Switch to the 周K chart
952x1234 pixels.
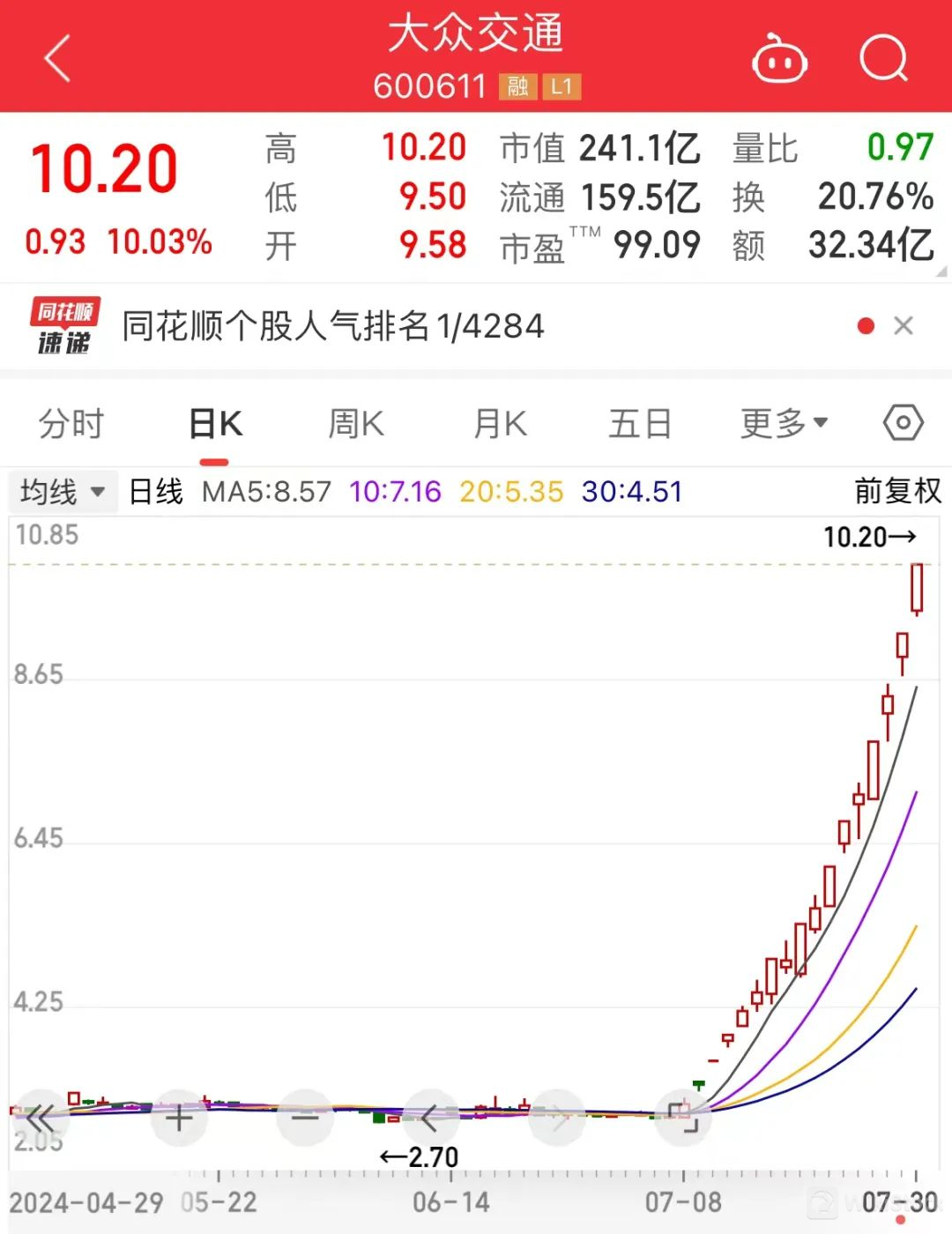pyautogui.click(x=356, y=424)
